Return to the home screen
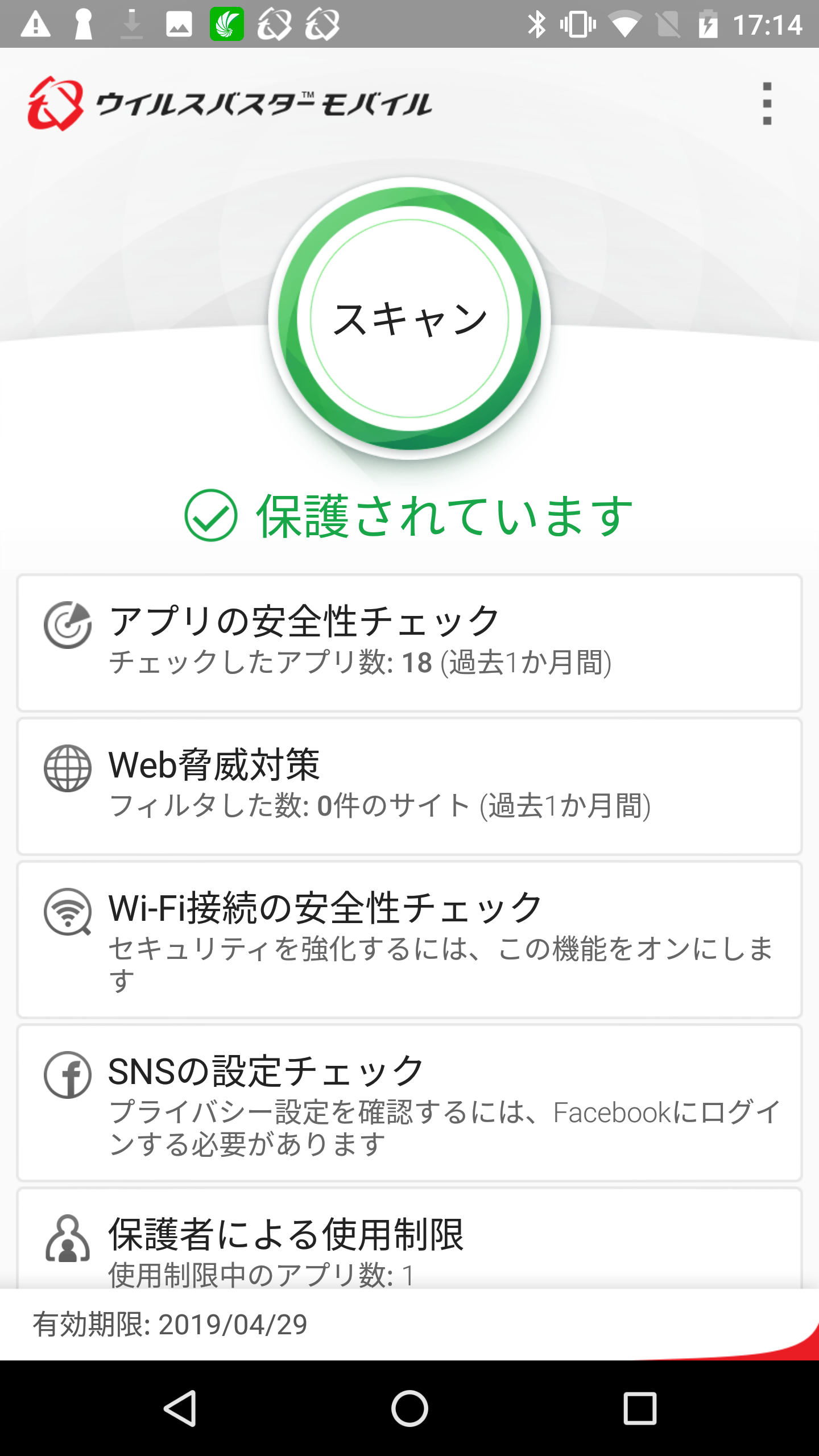819x1456 pixels. tap(409, 1408)
